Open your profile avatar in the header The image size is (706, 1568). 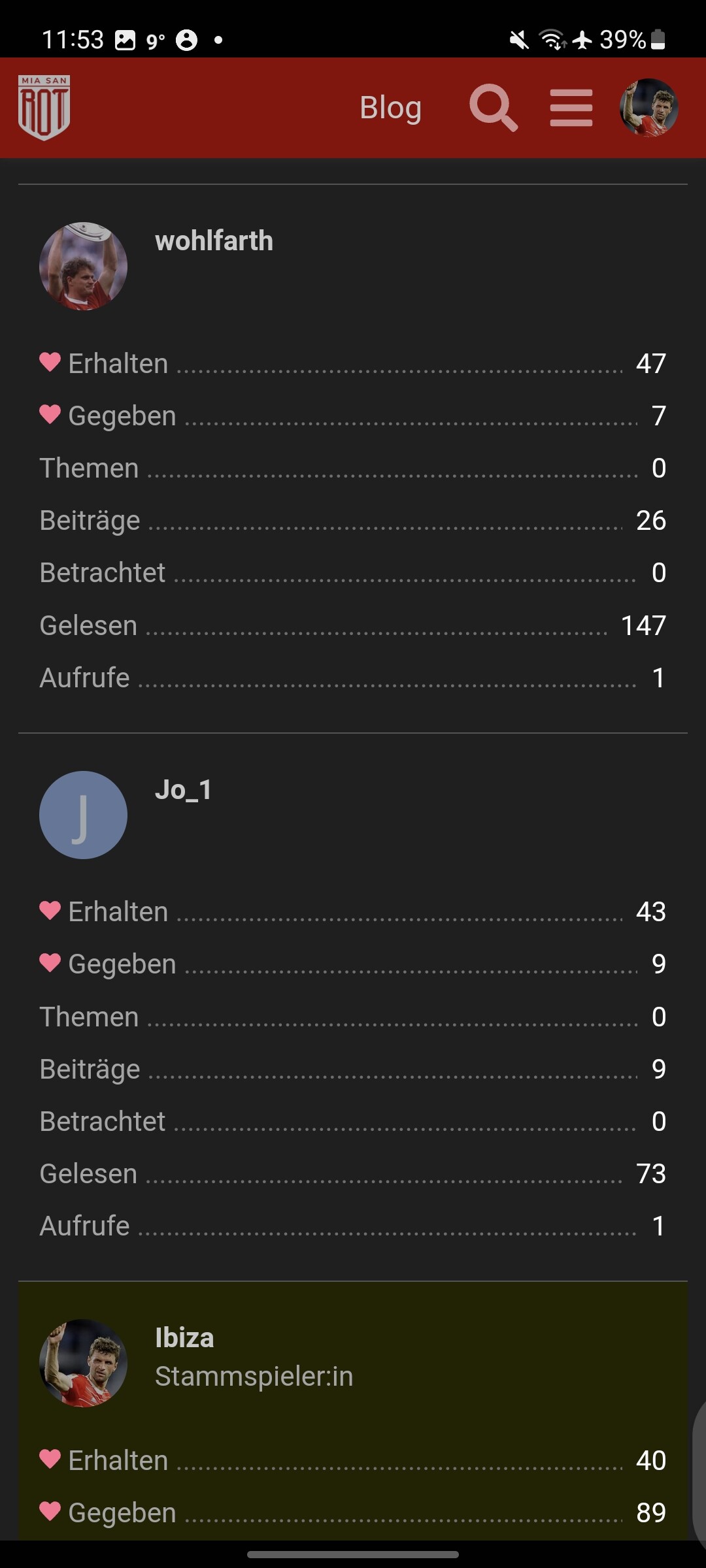tap(648, 108)
